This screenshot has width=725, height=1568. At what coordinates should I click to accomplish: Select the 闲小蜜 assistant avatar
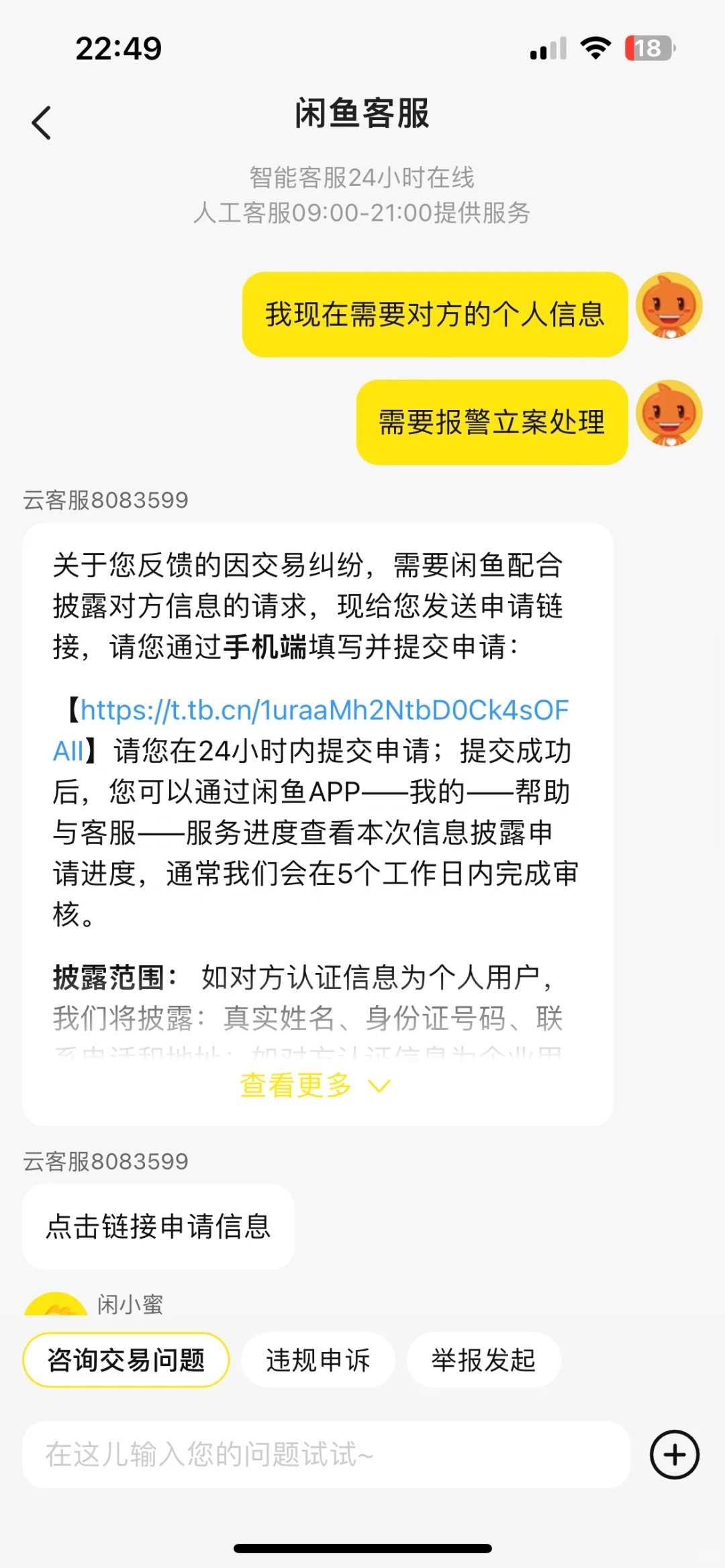[54, 1305]
